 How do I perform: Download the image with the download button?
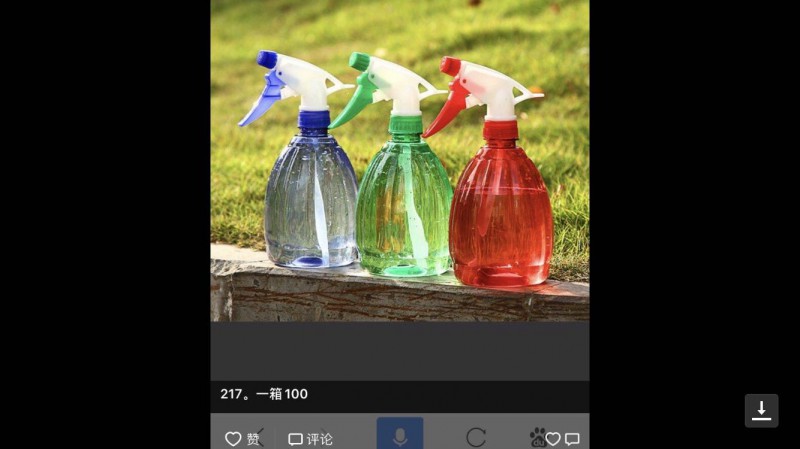pyautogui.click(x=761, y=410)
